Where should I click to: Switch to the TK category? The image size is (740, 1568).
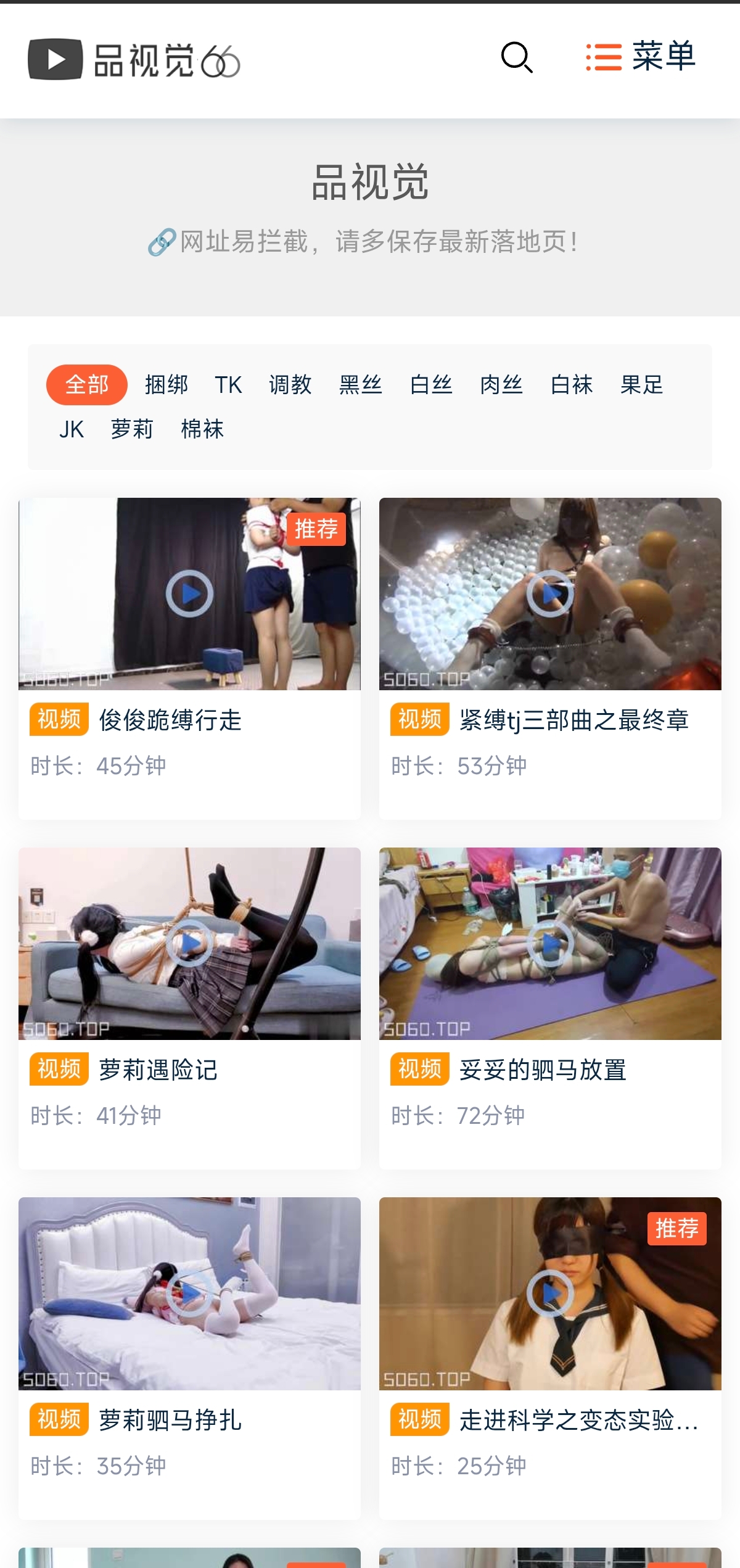coord(228,385)
